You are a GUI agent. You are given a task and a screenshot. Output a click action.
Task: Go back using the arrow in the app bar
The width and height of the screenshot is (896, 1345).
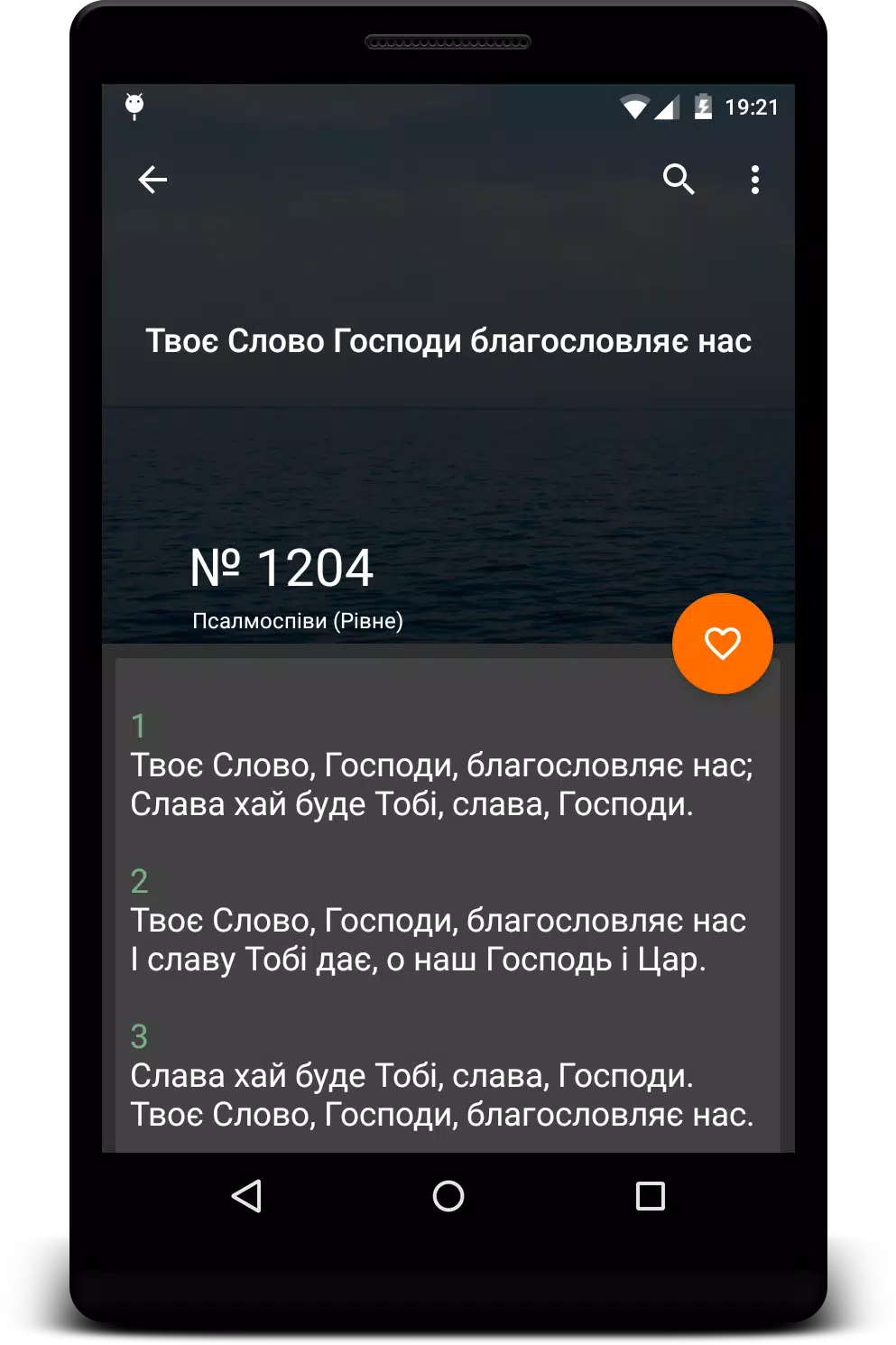tap(152, 180)
